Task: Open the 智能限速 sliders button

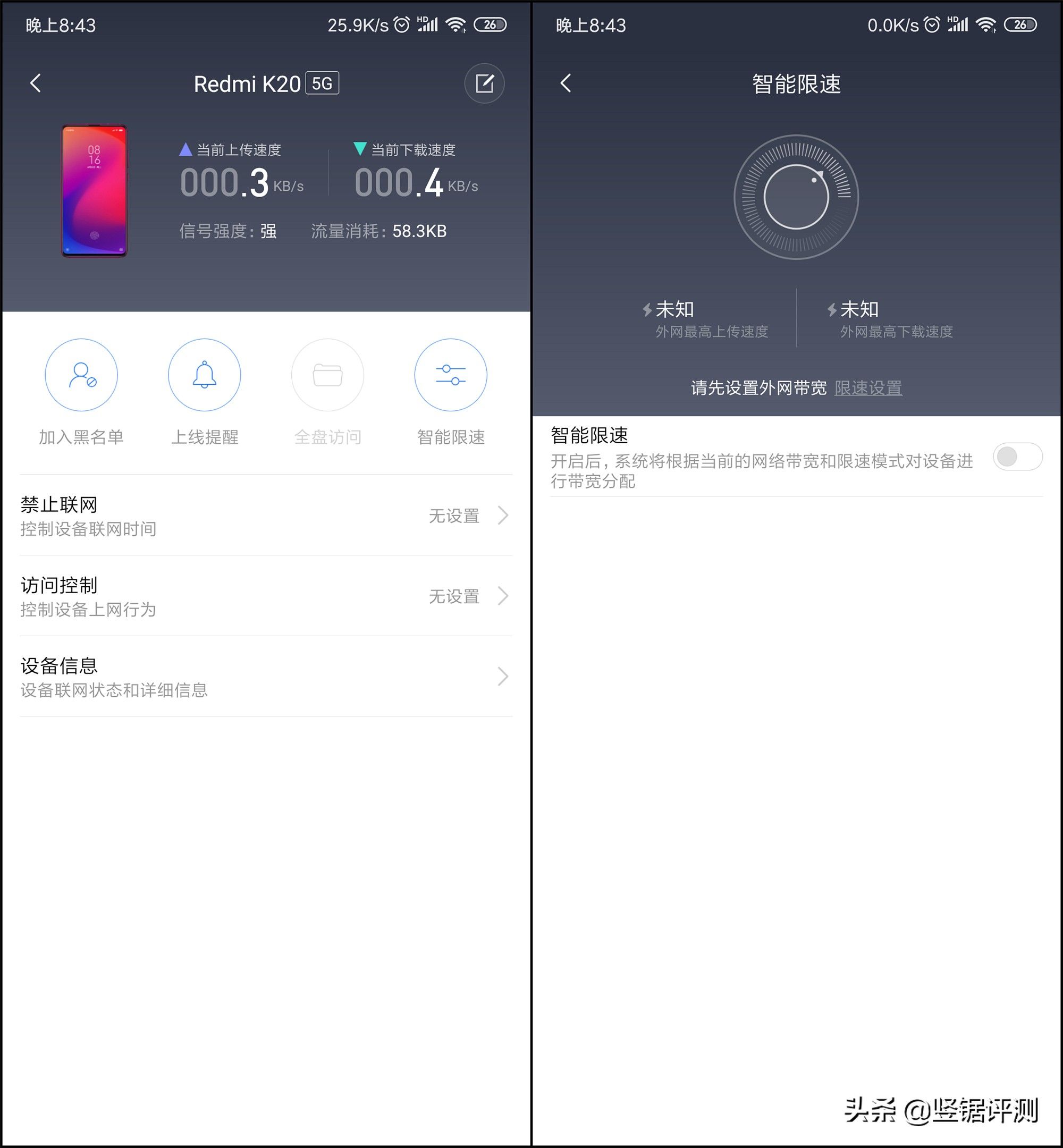Action: pyautogui.click(x=450, y=375)
